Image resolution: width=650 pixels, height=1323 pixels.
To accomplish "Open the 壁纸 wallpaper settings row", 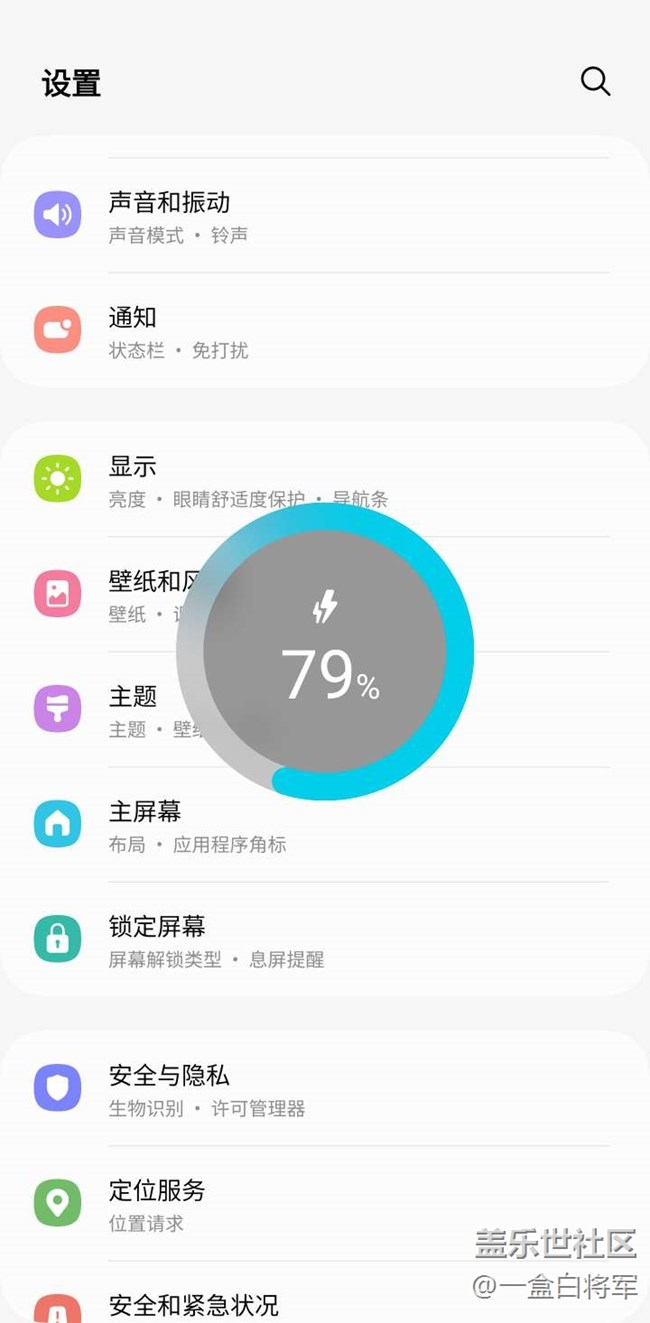I will pos(325,594).
